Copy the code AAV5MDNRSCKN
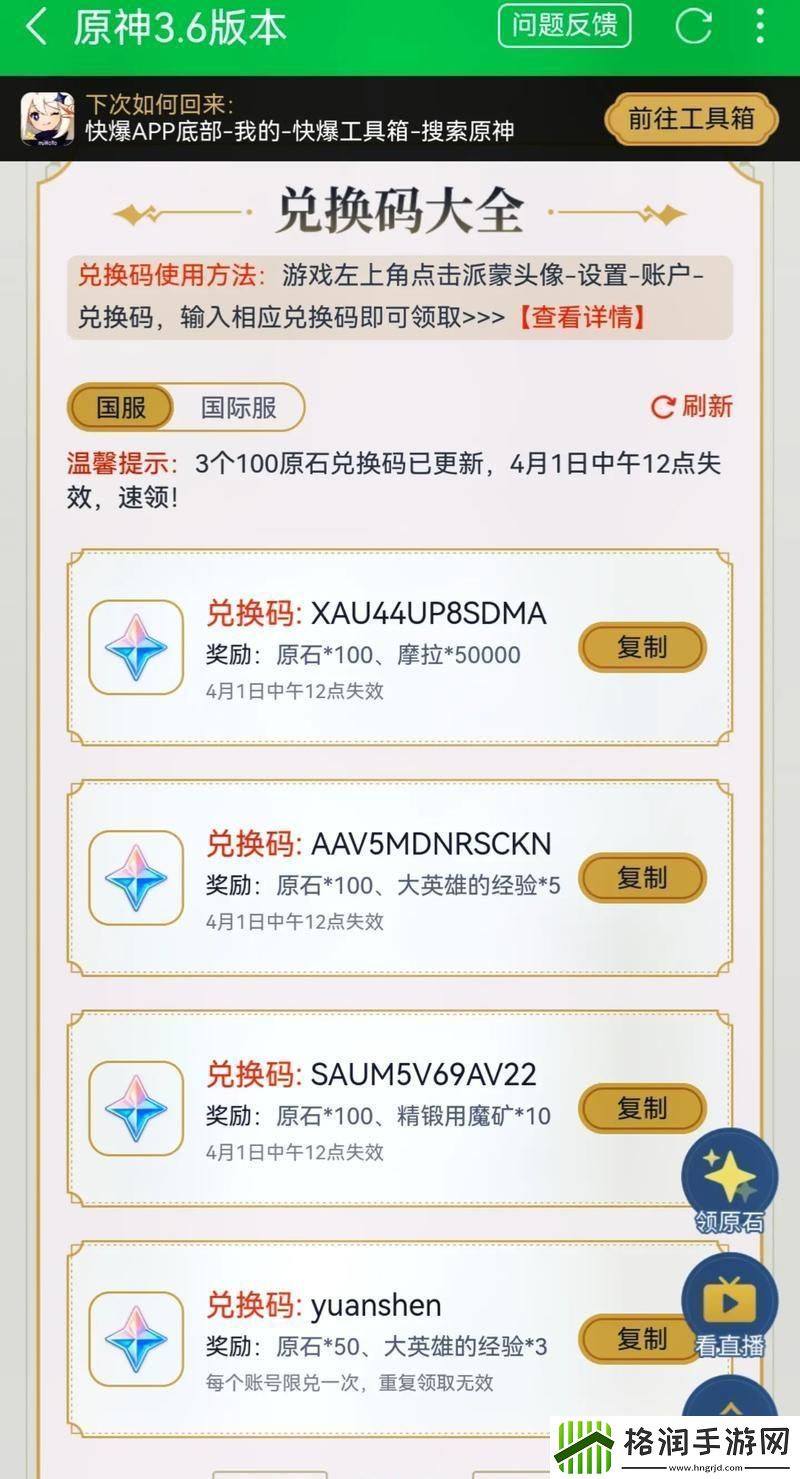This screenshot has width=800, height=1479. click(642, 878)
